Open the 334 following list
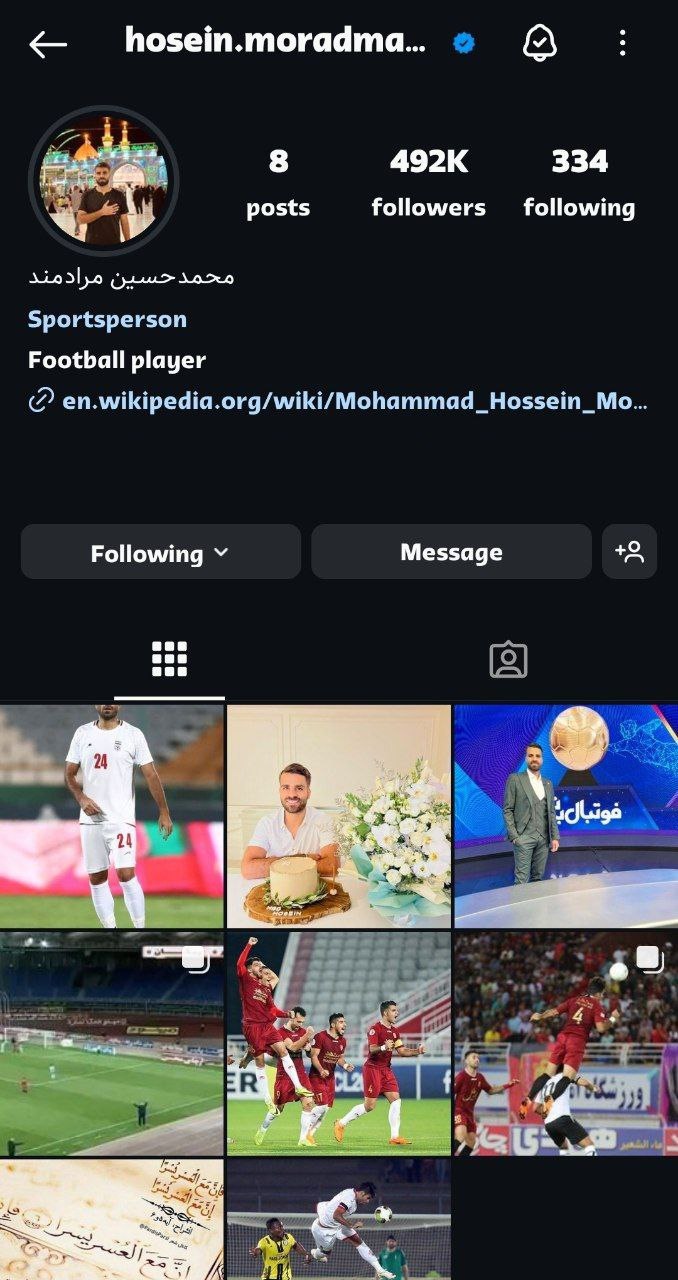678x1280 pixels. tap(579, 181)
